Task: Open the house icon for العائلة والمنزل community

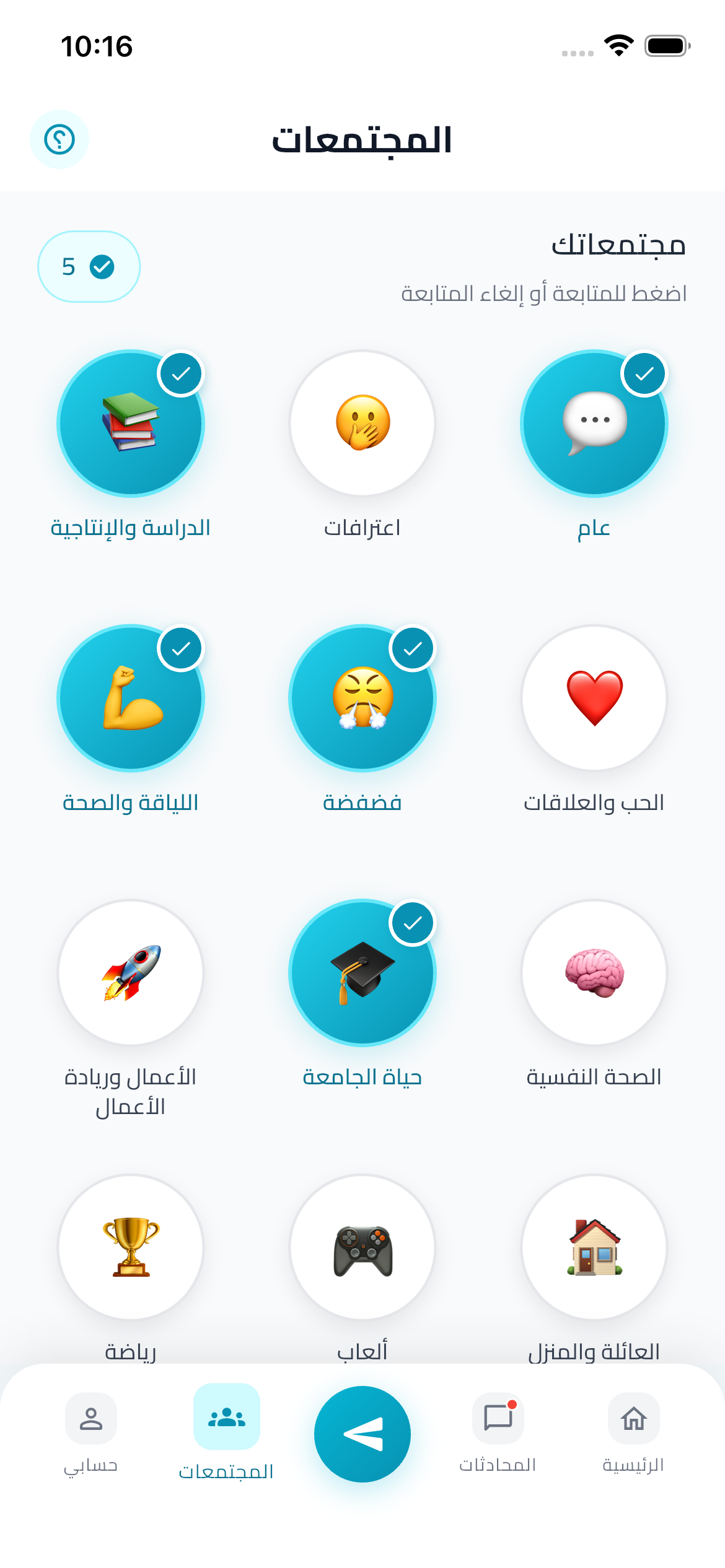Action: coord(593,1248)
